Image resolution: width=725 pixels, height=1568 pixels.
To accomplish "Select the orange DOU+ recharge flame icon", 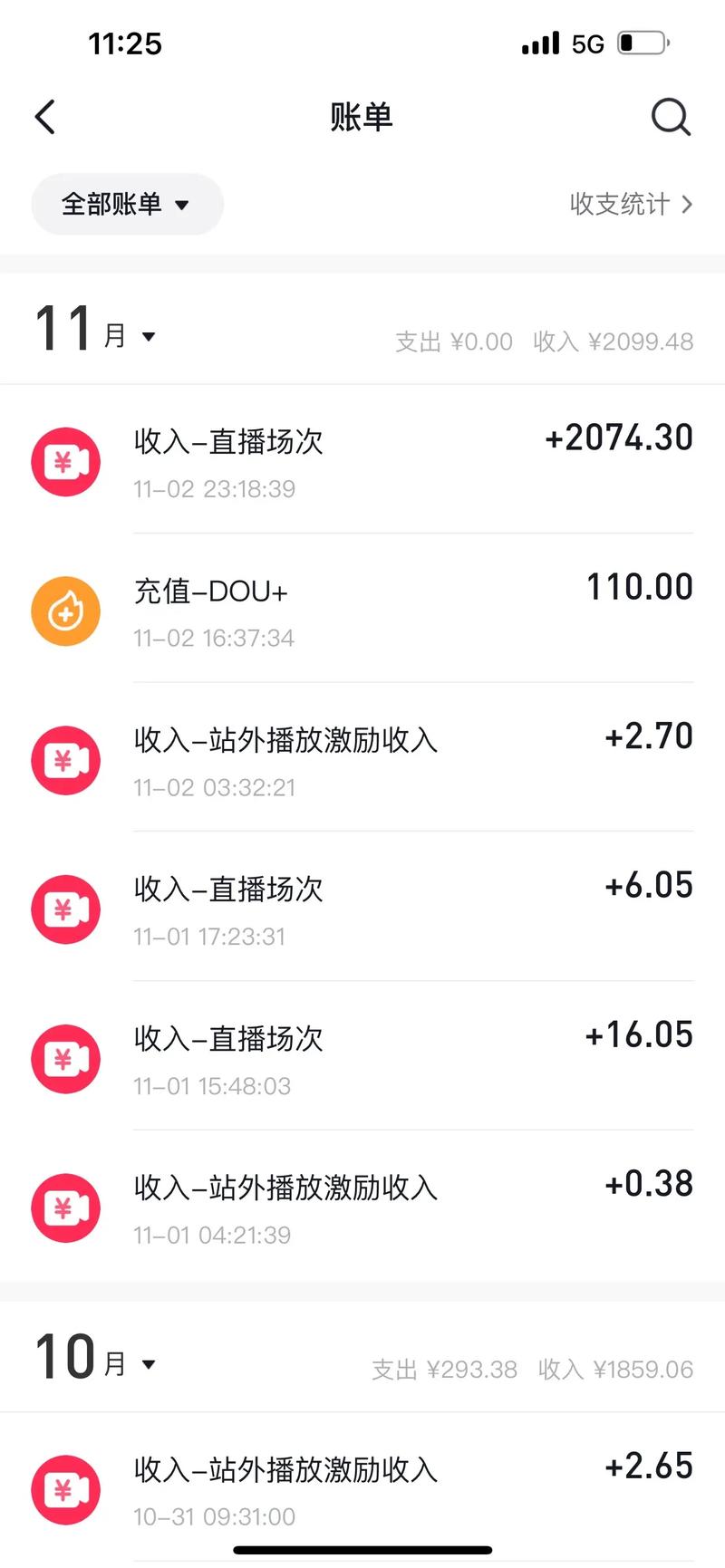I will click(65, 611).
